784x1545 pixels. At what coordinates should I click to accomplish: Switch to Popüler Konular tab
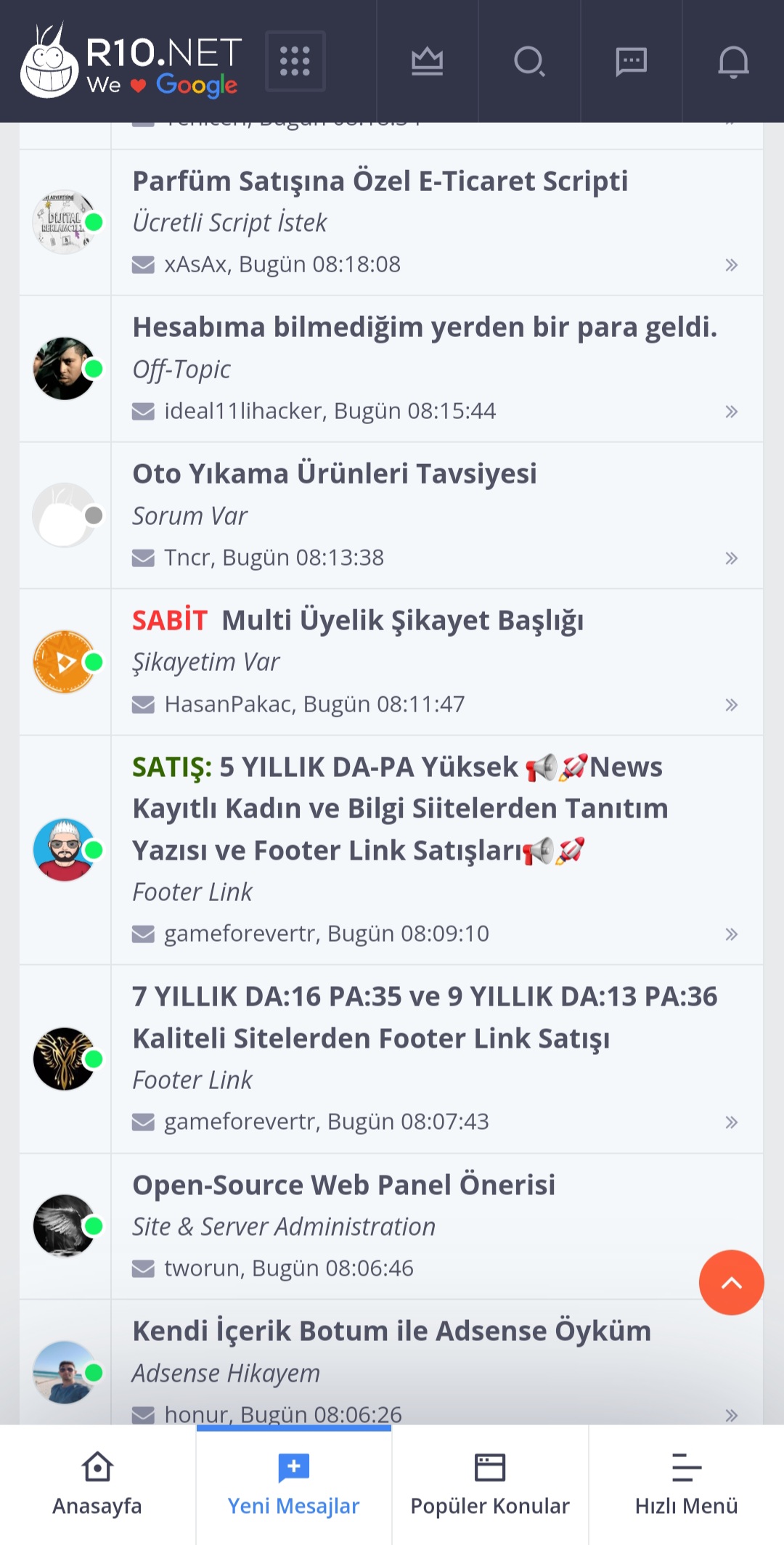point(490,1485)
